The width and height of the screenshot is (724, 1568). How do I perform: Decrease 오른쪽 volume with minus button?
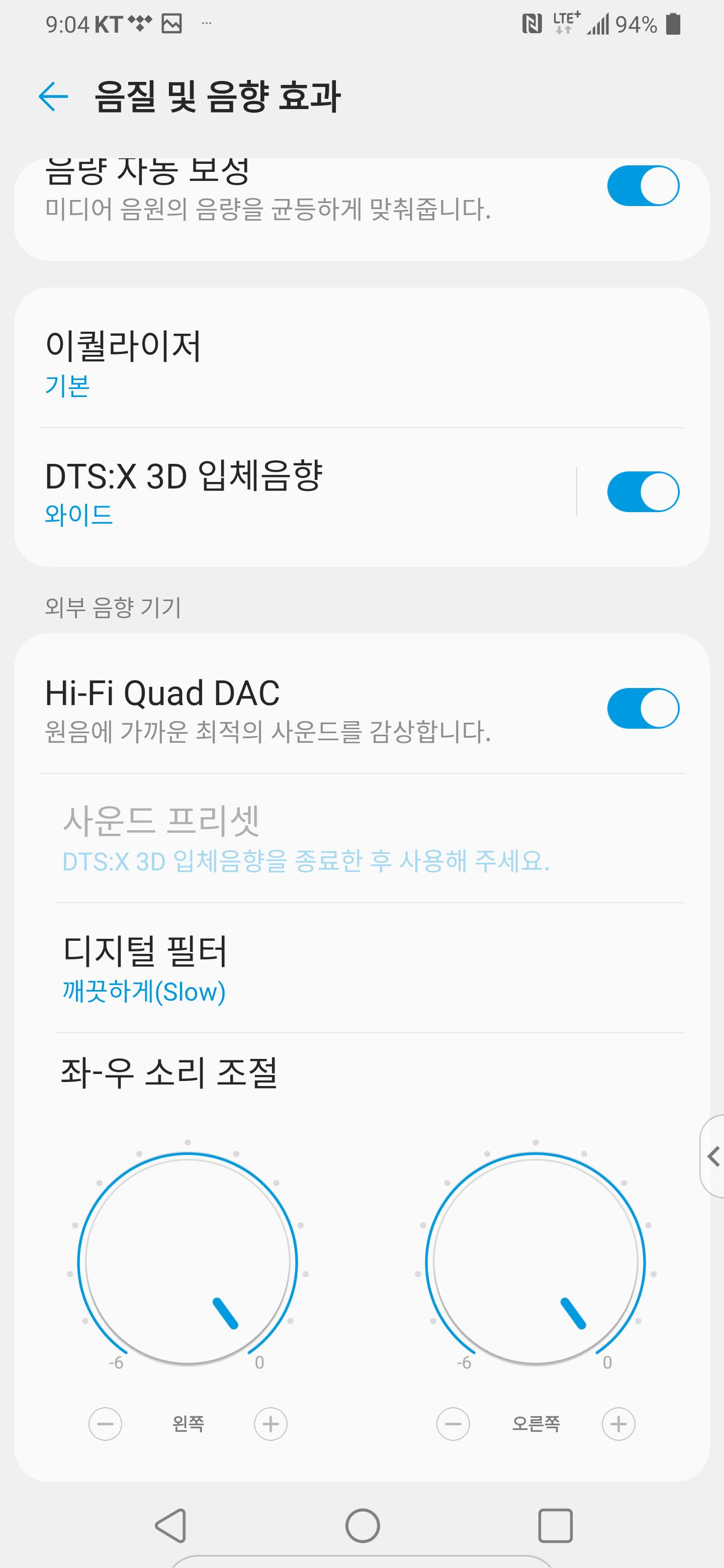click(453, 1424)
